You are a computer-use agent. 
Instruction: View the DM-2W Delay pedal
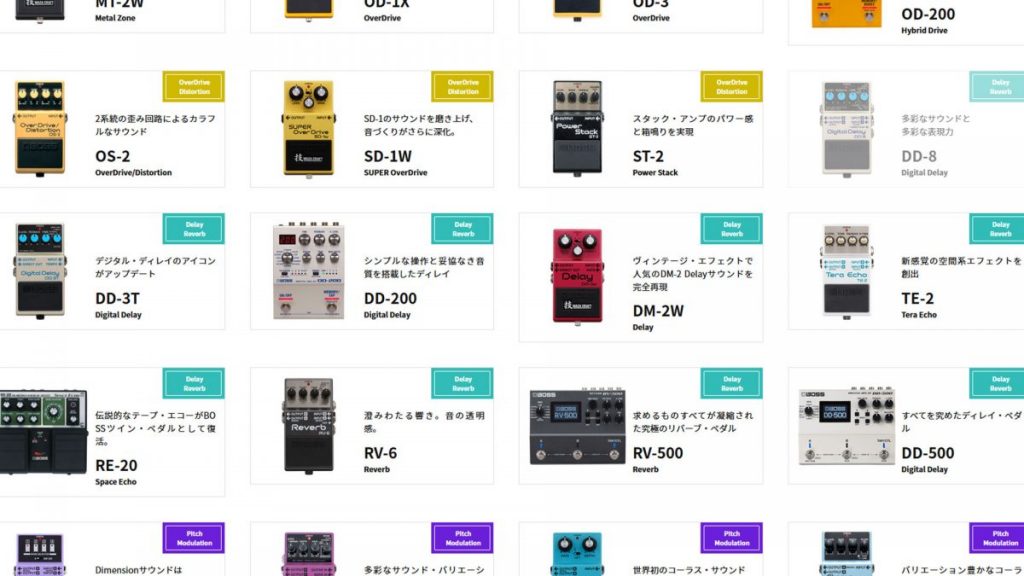658,310
